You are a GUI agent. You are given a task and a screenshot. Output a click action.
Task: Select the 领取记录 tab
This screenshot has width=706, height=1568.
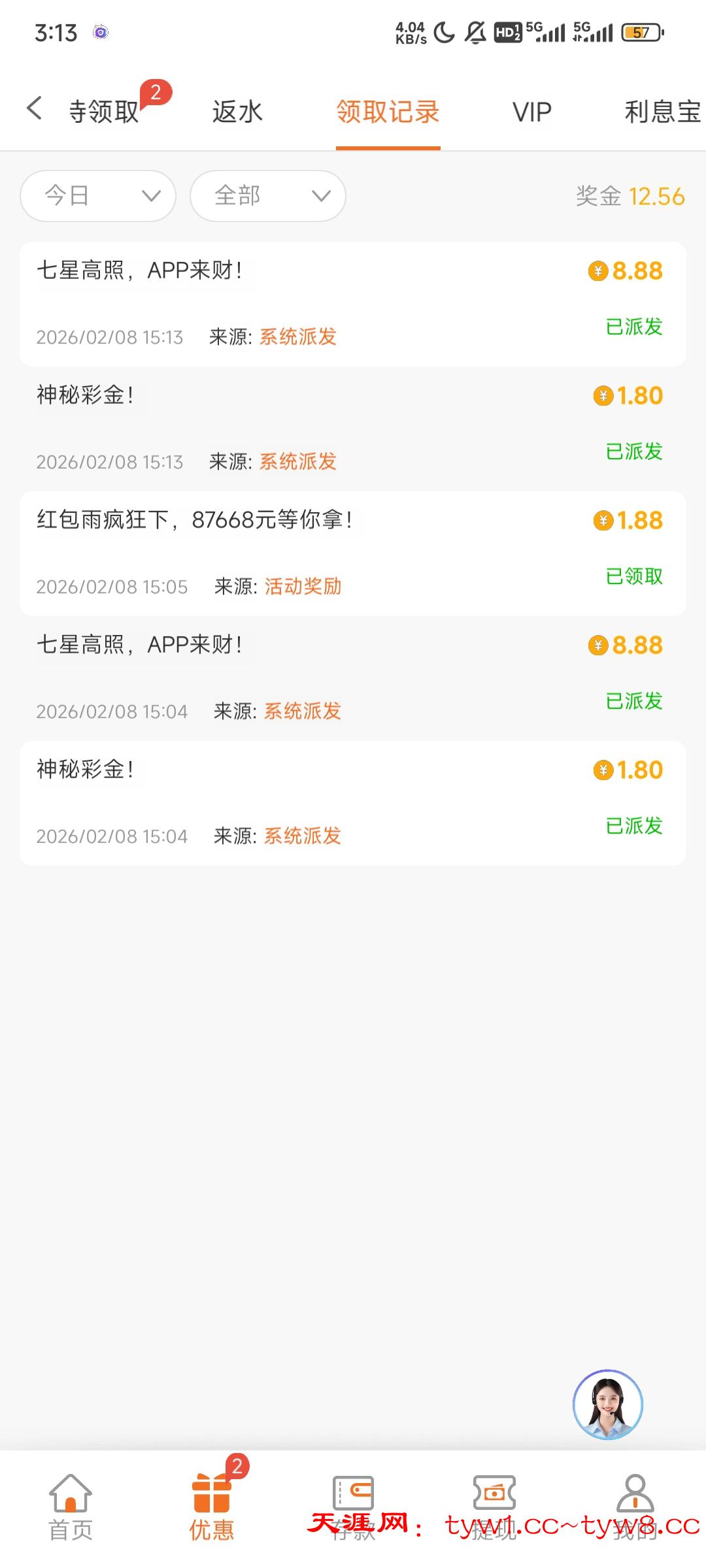click(388, 112)
